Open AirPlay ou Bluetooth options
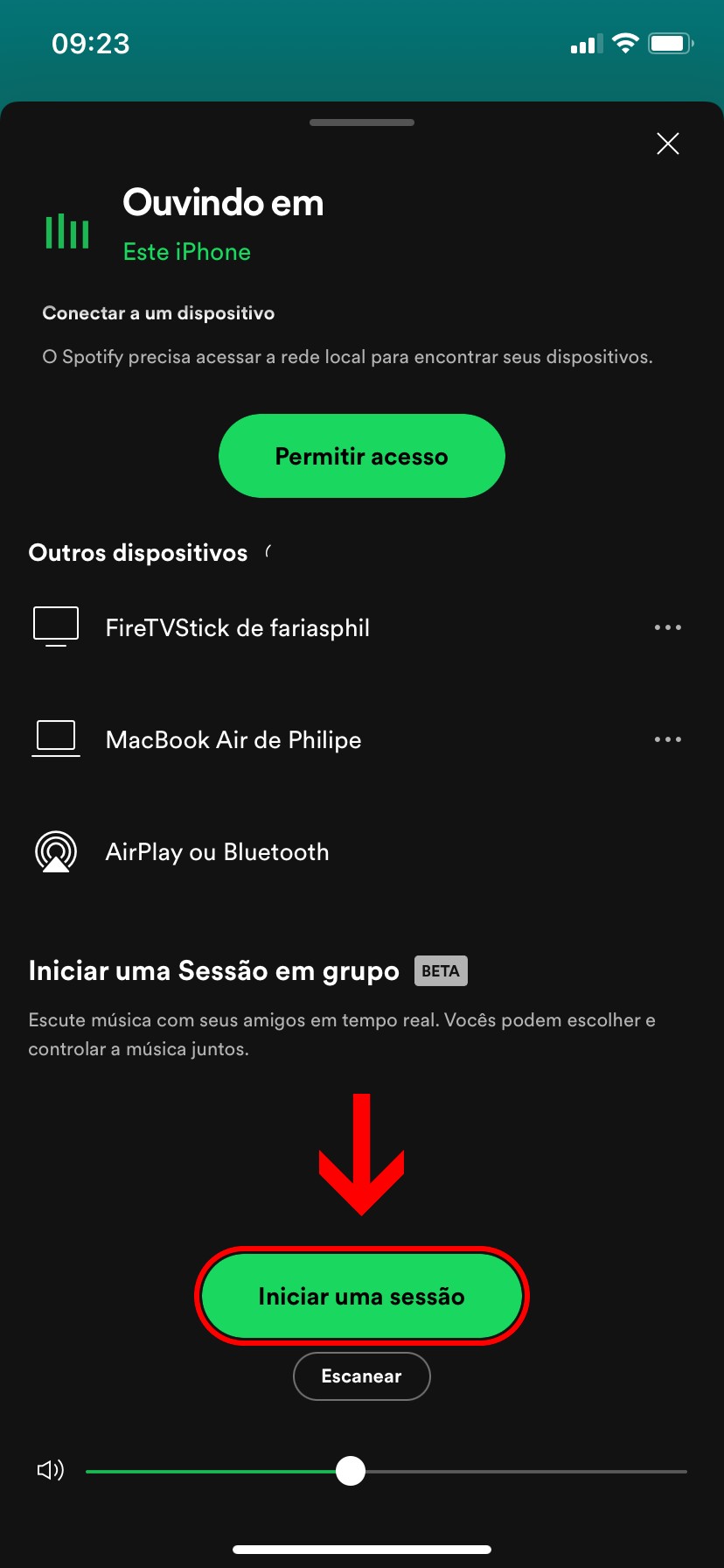 click(217, 852)
